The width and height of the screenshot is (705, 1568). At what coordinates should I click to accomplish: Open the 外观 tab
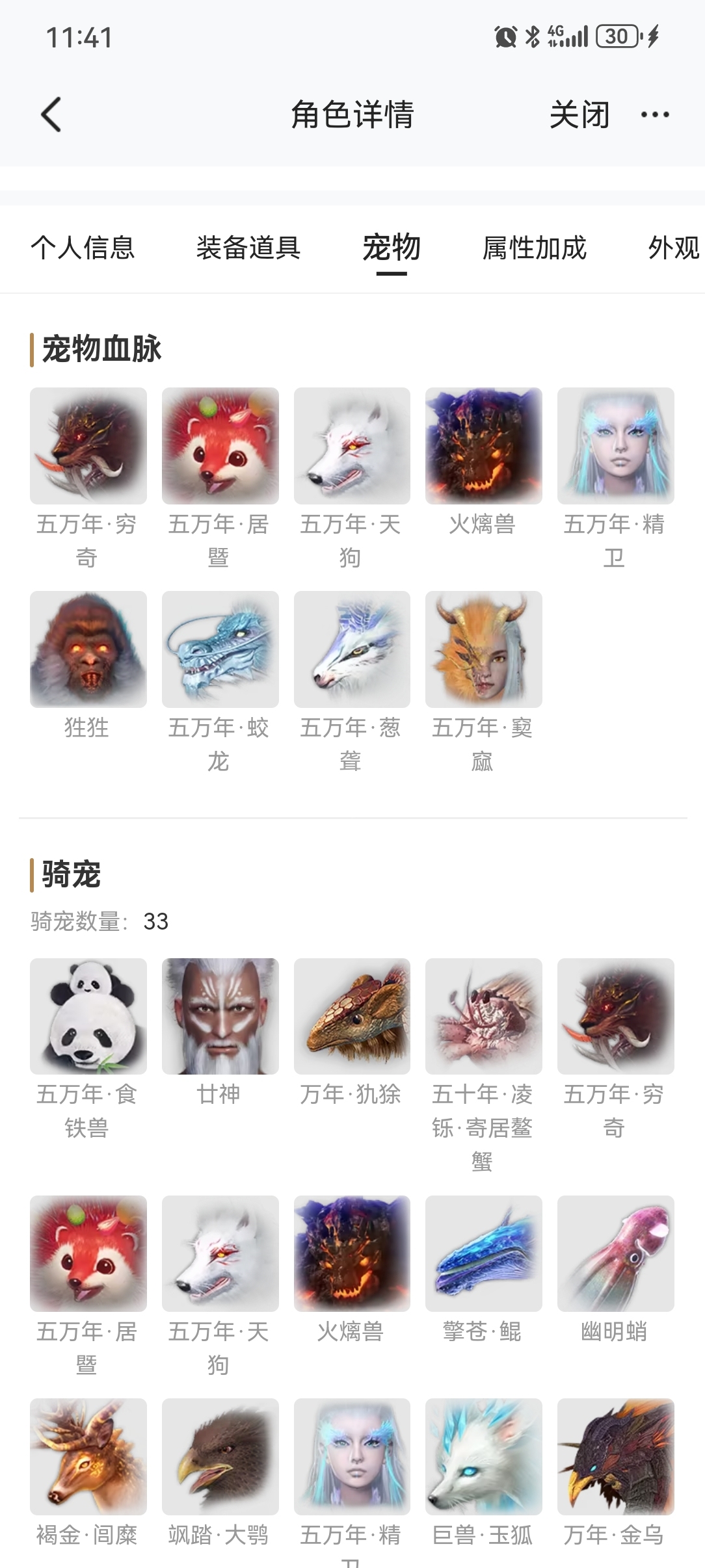tap(673, 248)
